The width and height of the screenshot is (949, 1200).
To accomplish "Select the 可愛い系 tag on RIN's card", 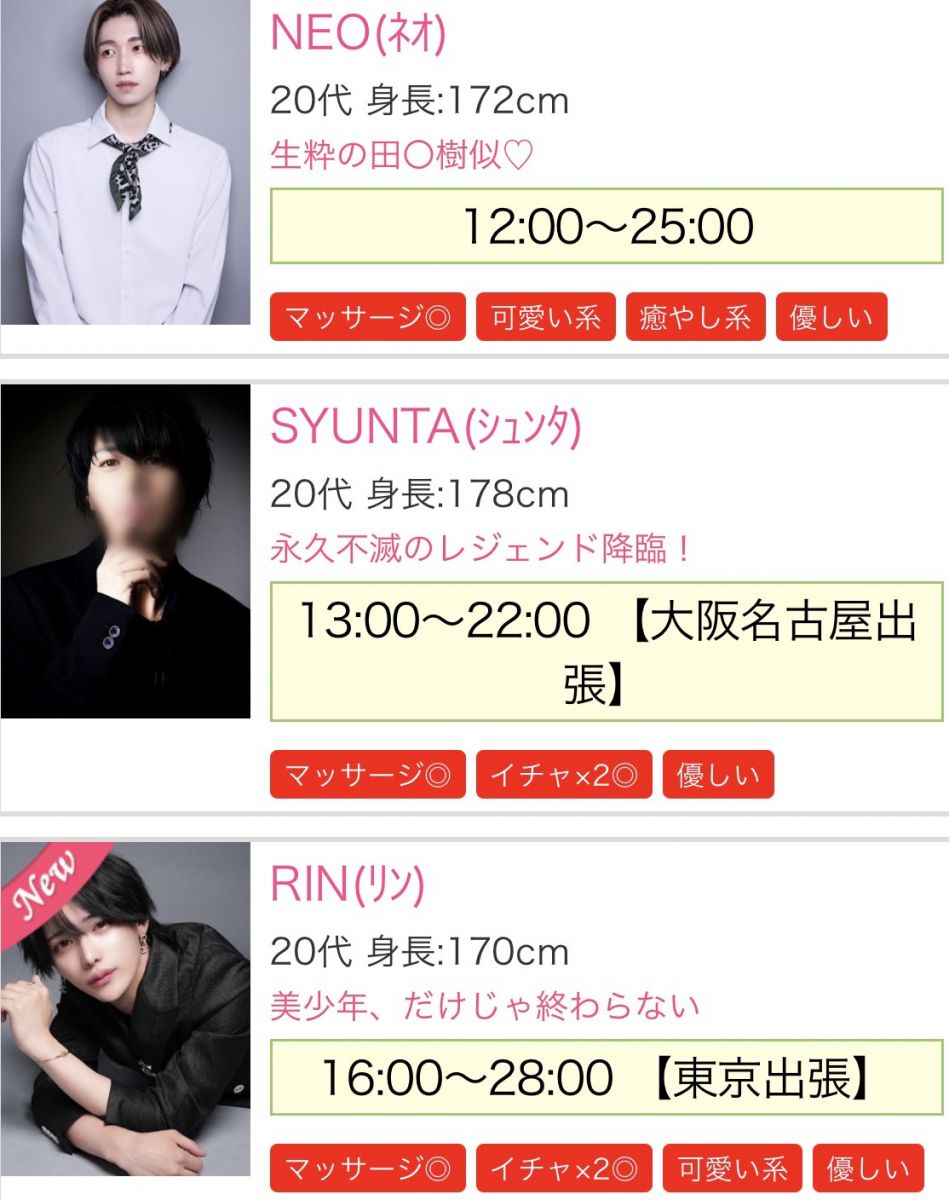I will (x=732, y=1169).
